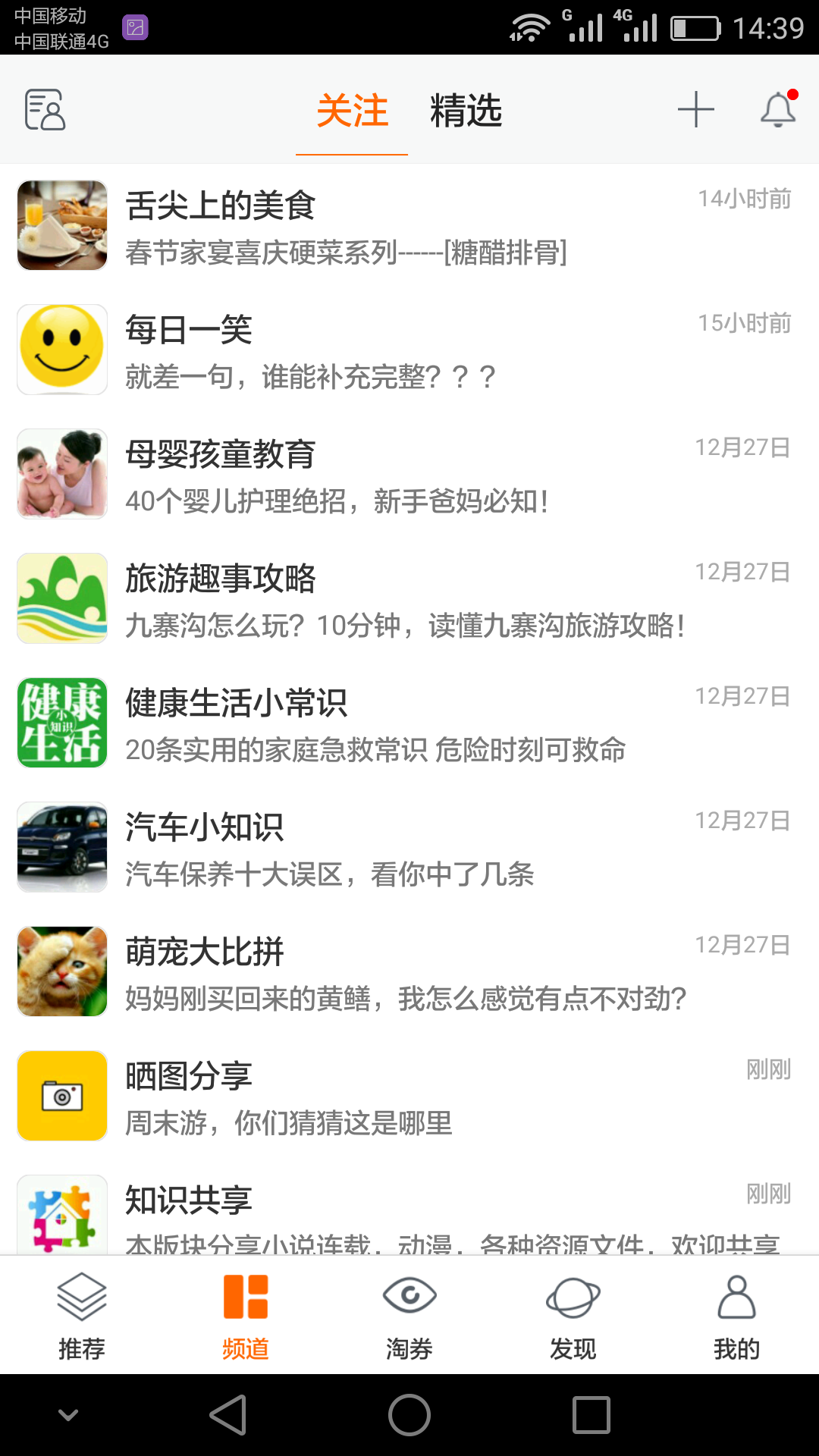Screen dimensions: 819x1456
Task: Go to the 推荐 tab
Action: (x=82, y=1316)
